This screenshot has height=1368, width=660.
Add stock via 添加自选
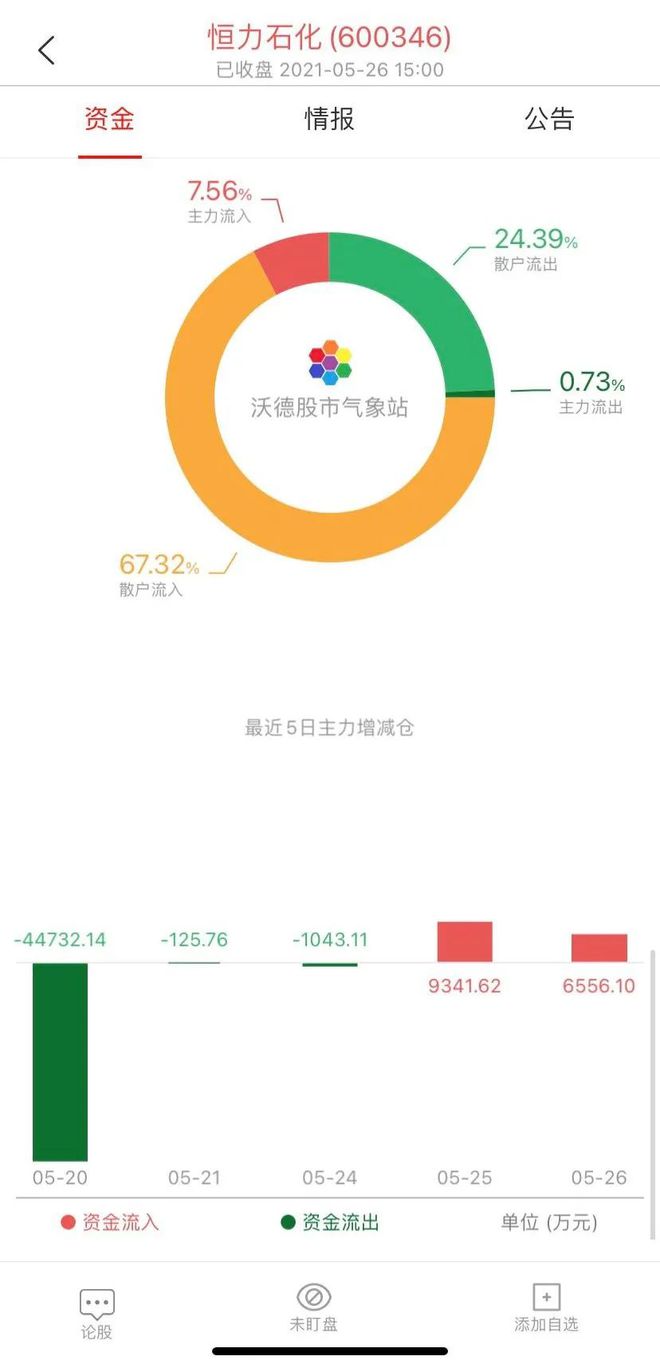[x=546, y=1309]
